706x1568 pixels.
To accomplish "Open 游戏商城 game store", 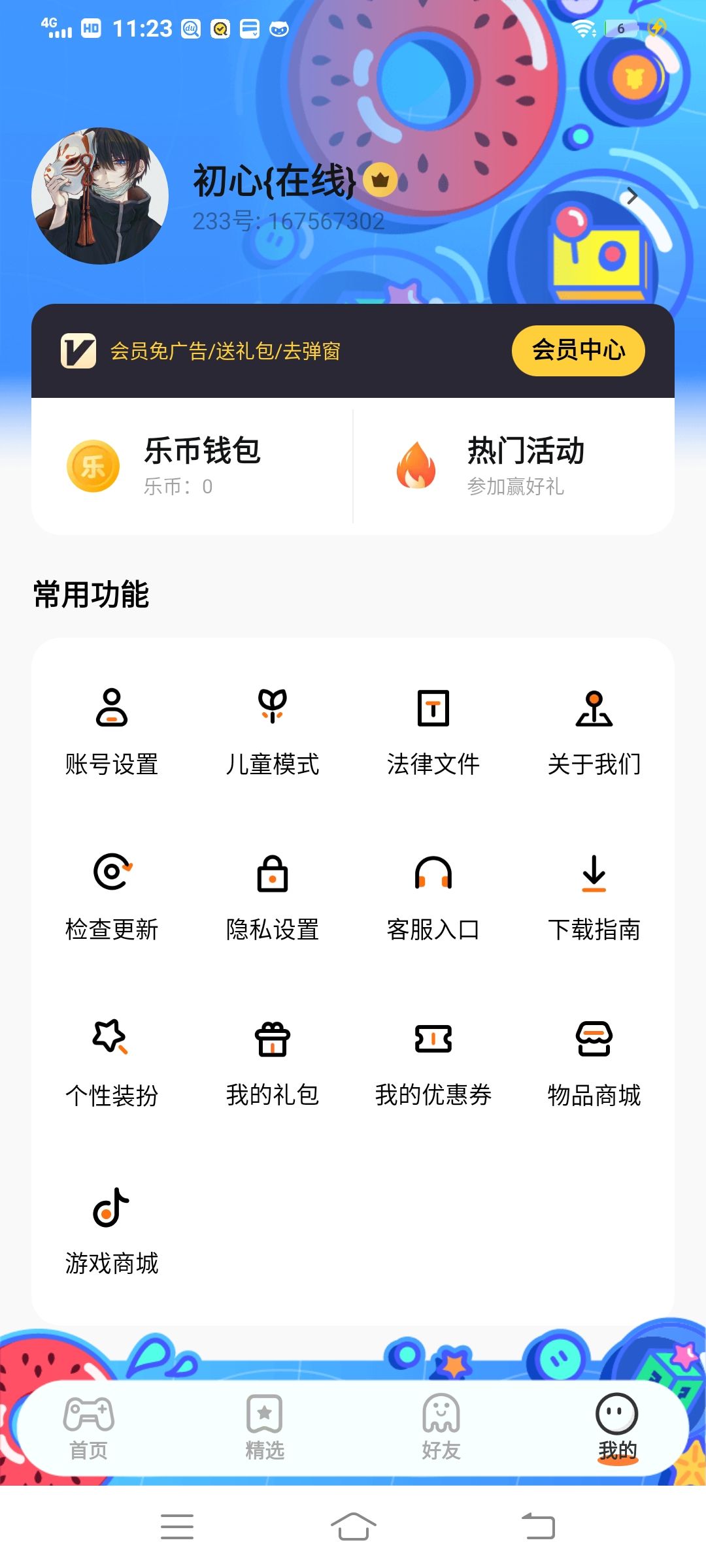I will tap(112, 1230).
